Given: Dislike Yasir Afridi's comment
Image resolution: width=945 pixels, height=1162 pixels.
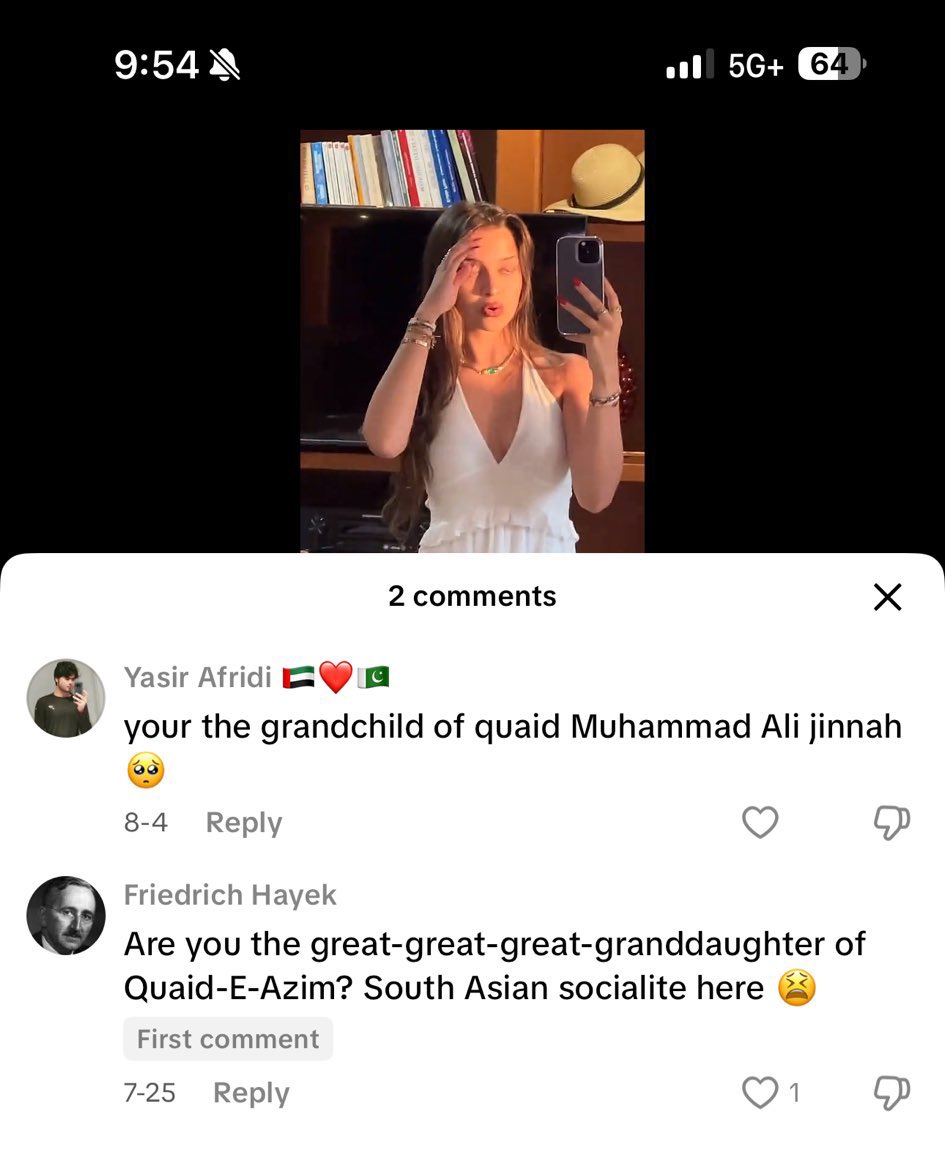Looking at the screenshot, I should click(891, 823).
